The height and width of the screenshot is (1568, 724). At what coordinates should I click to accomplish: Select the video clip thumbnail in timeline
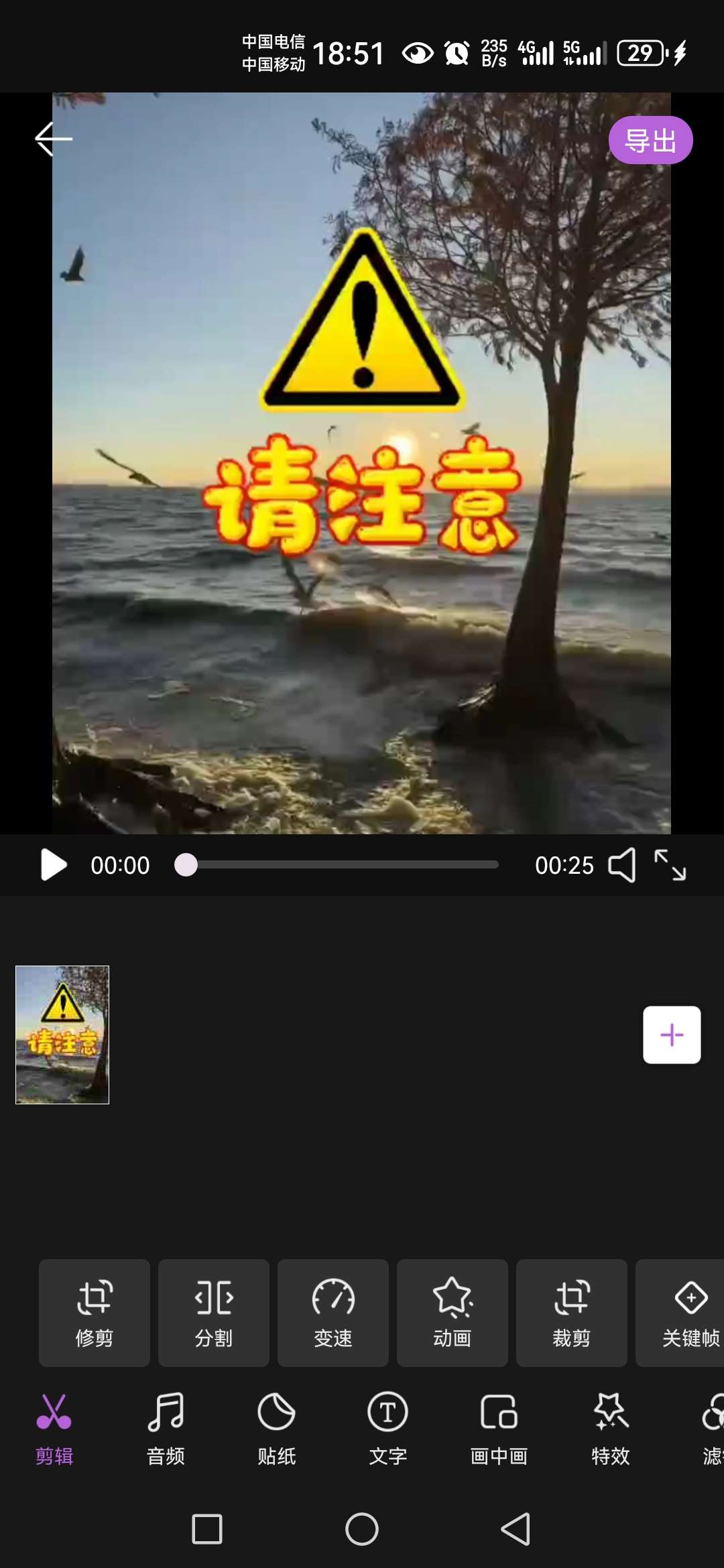click(x=62, y=1035)
